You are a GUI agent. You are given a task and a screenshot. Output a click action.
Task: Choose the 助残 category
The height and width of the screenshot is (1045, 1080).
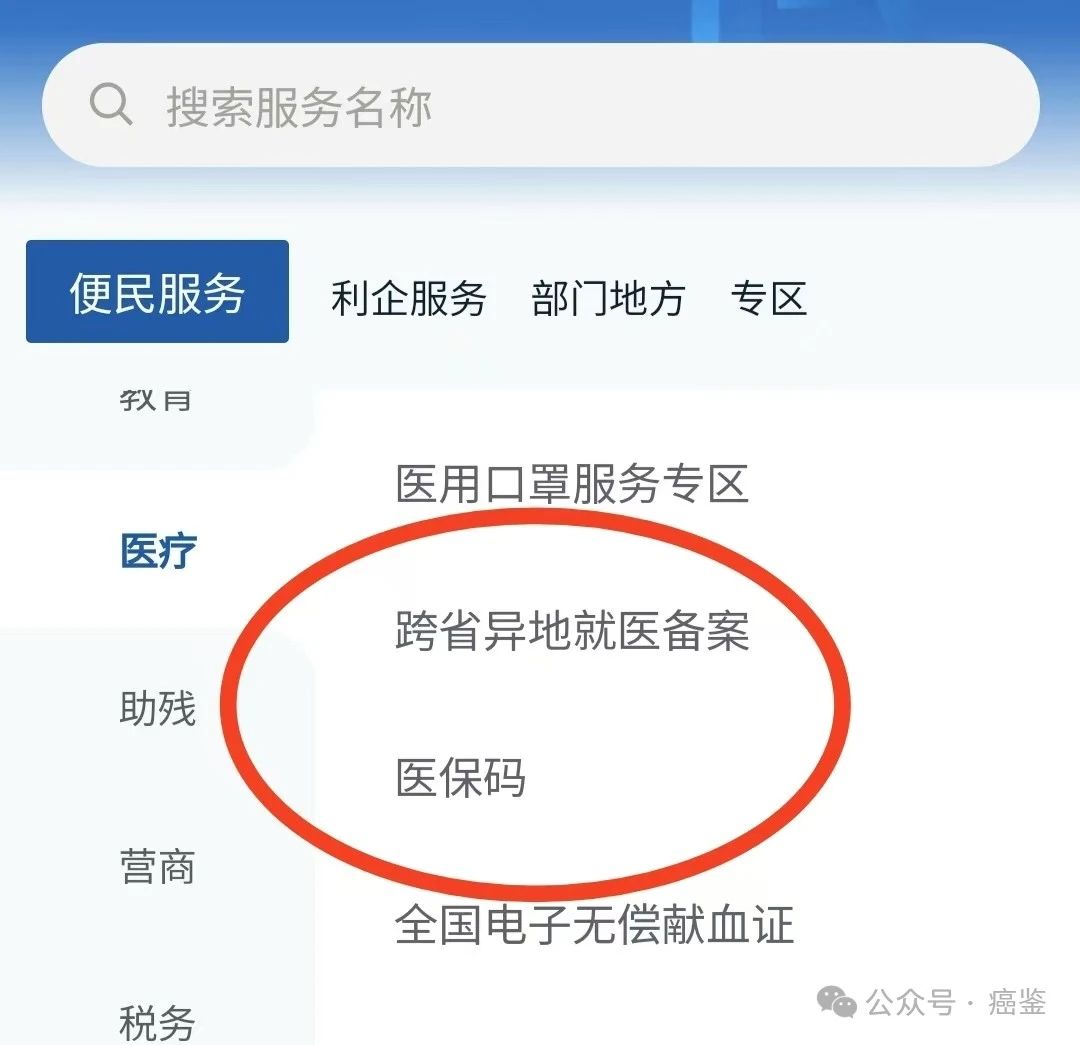[158, 709]
